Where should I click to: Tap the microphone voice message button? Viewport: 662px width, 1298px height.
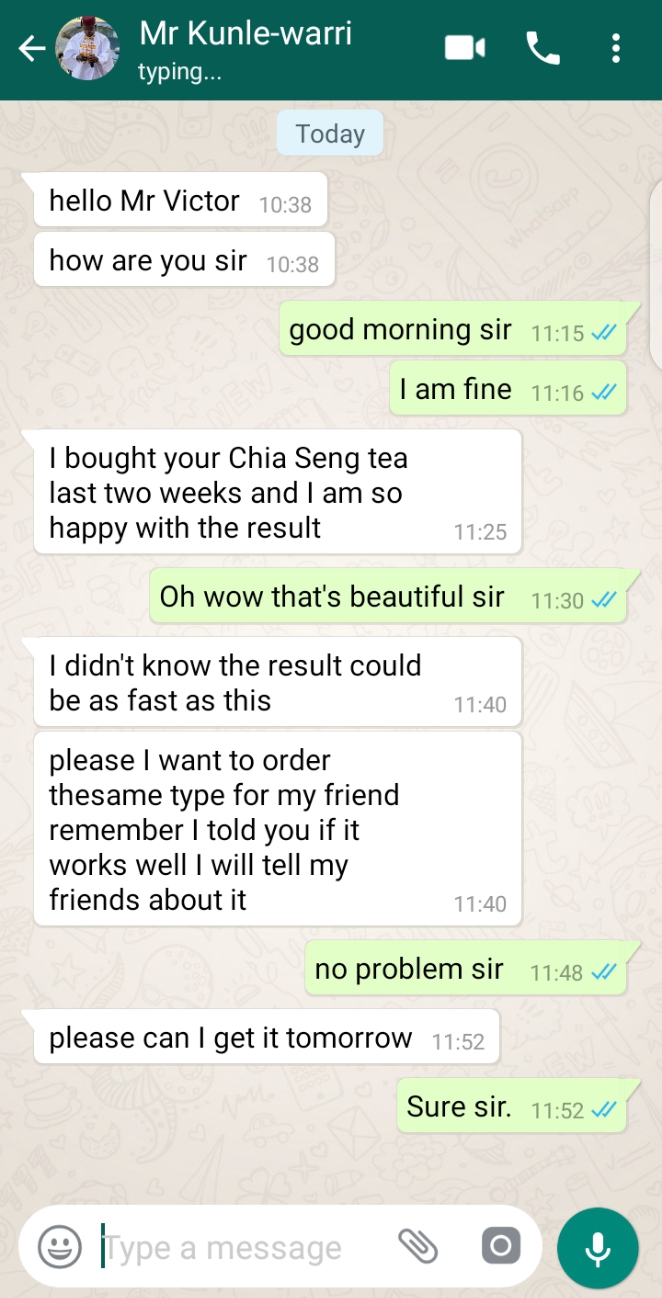click(x=598, y=1247)
